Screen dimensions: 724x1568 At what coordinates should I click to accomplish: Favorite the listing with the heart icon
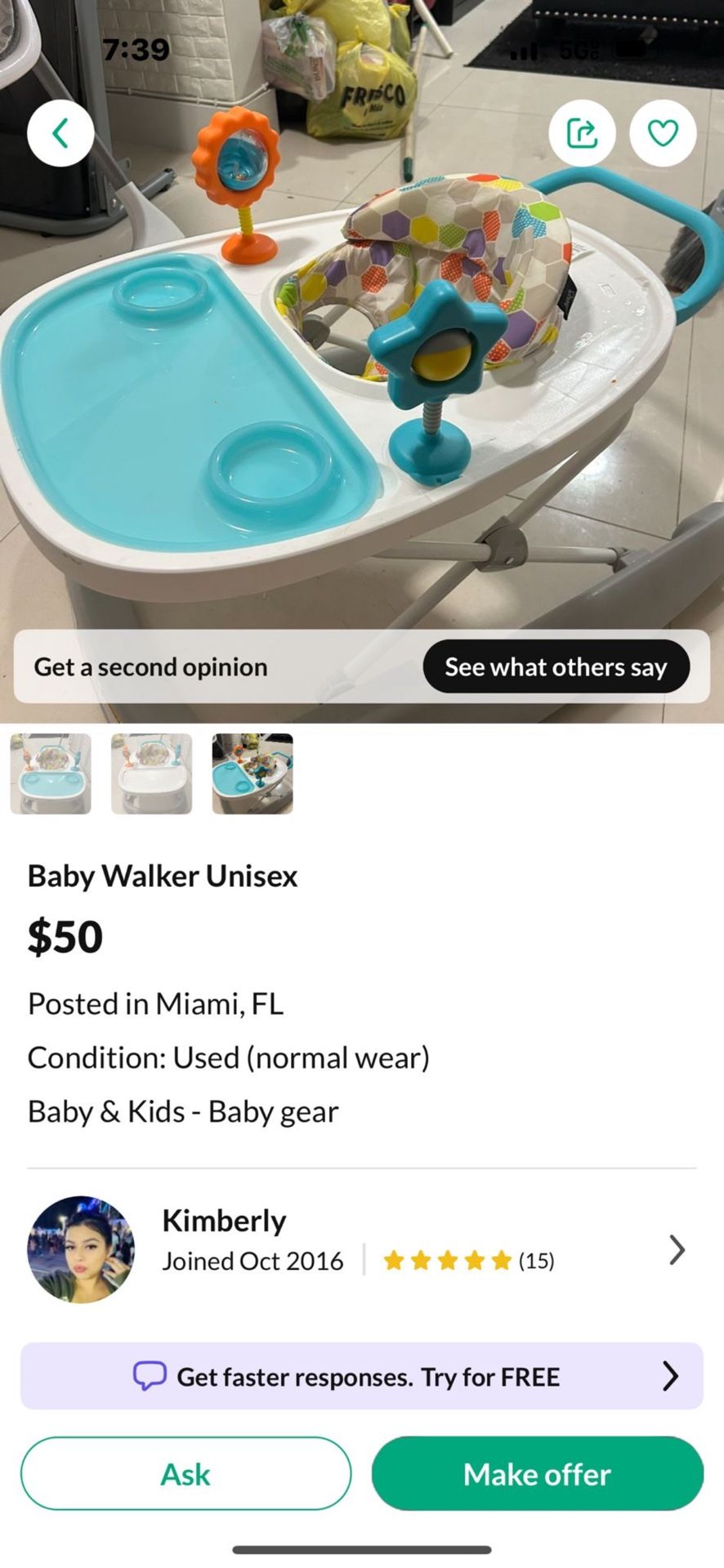(663, 132)
